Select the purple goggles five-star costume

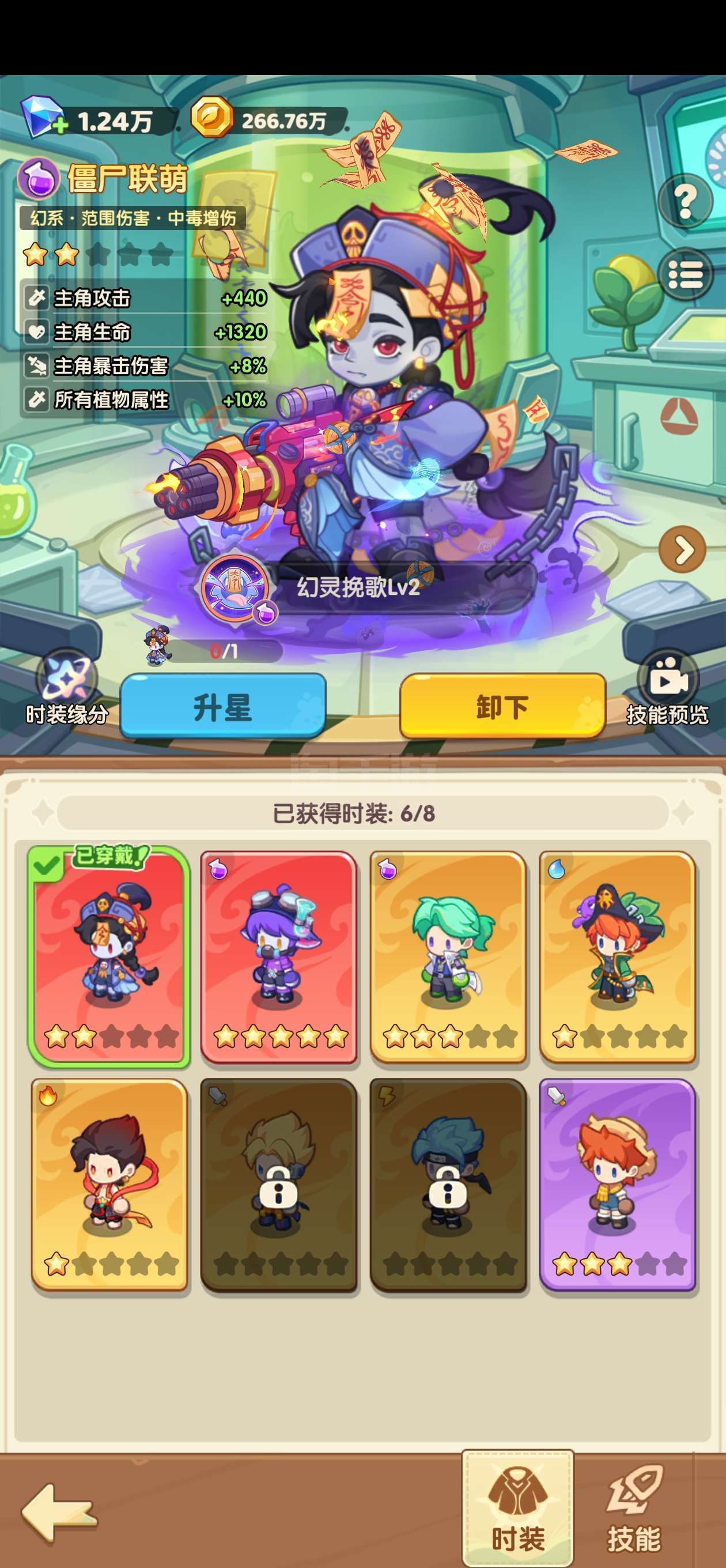279,957
